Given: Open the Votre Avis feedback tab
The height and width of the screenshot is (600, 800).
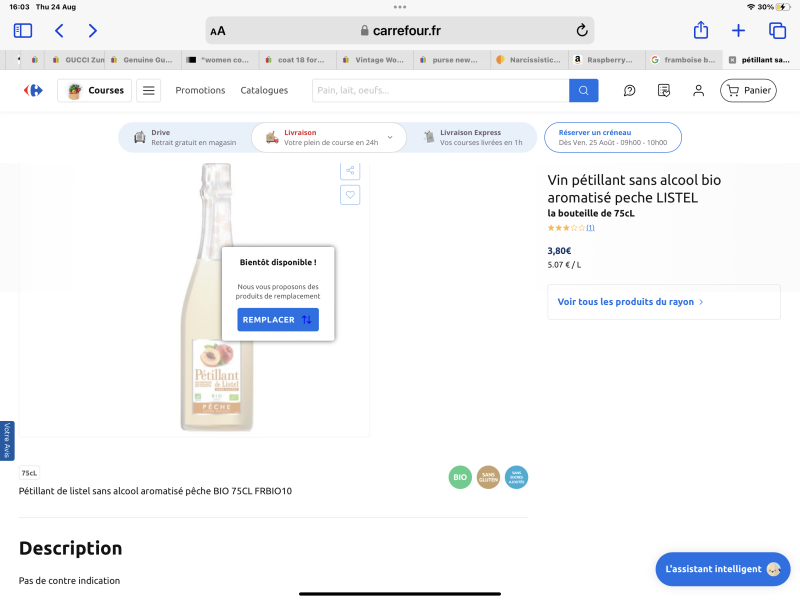Looking at the screenshot, I should 7,441.
